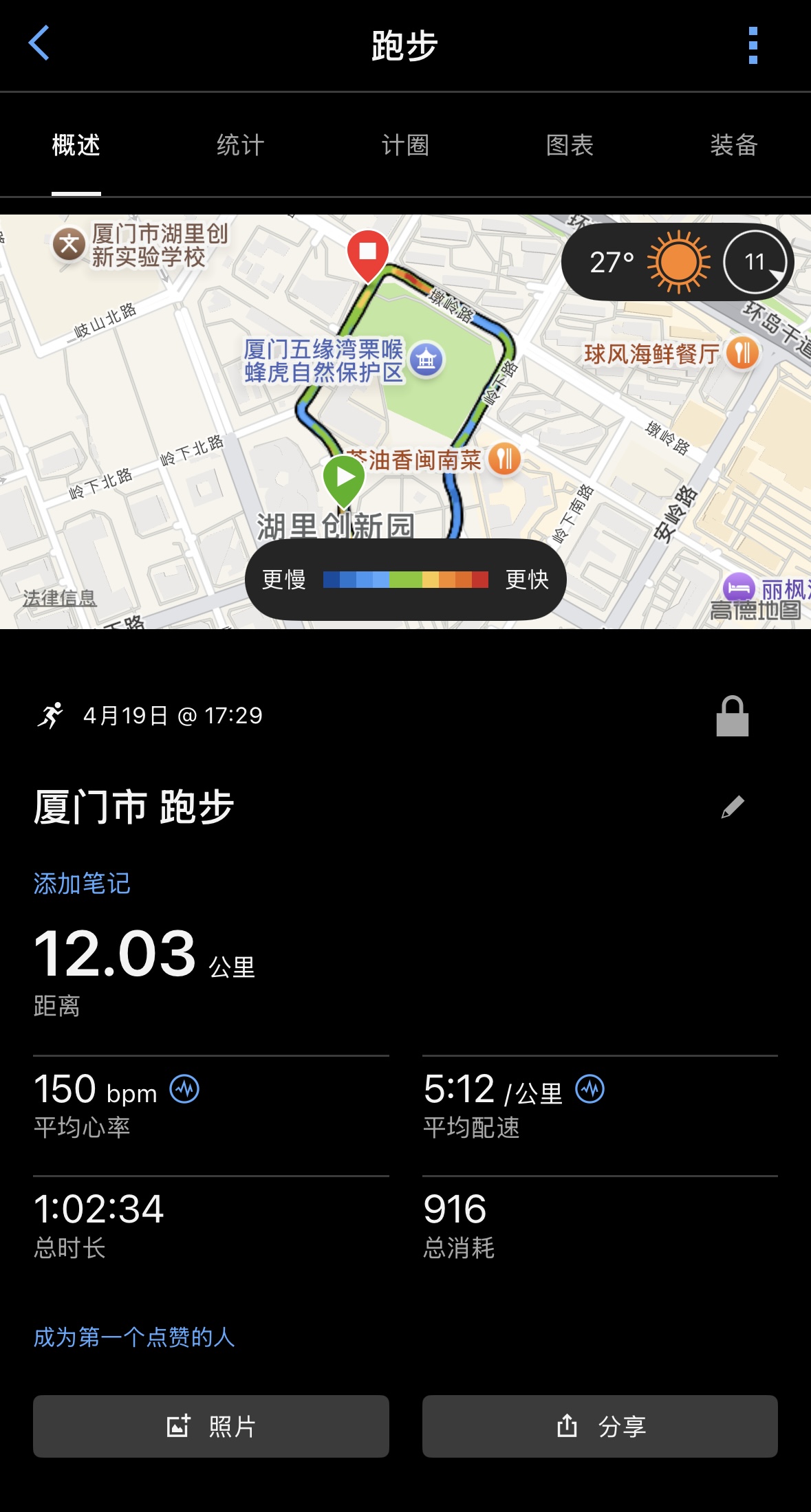Go back using the top arrow

tap(39, 44)
